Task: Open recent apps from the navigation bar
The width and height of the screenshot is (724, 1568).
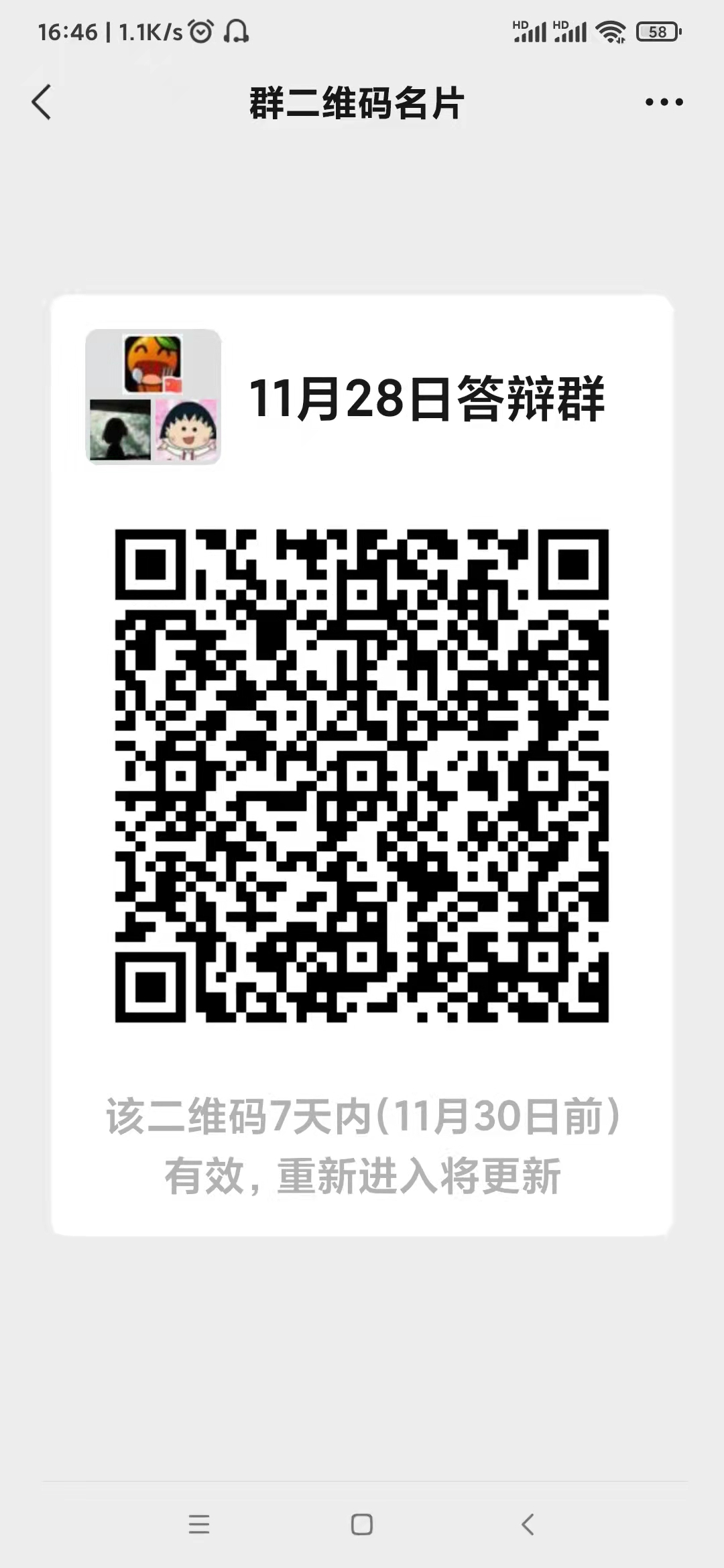Action: pyautogui.click(x=199, y=1524)
